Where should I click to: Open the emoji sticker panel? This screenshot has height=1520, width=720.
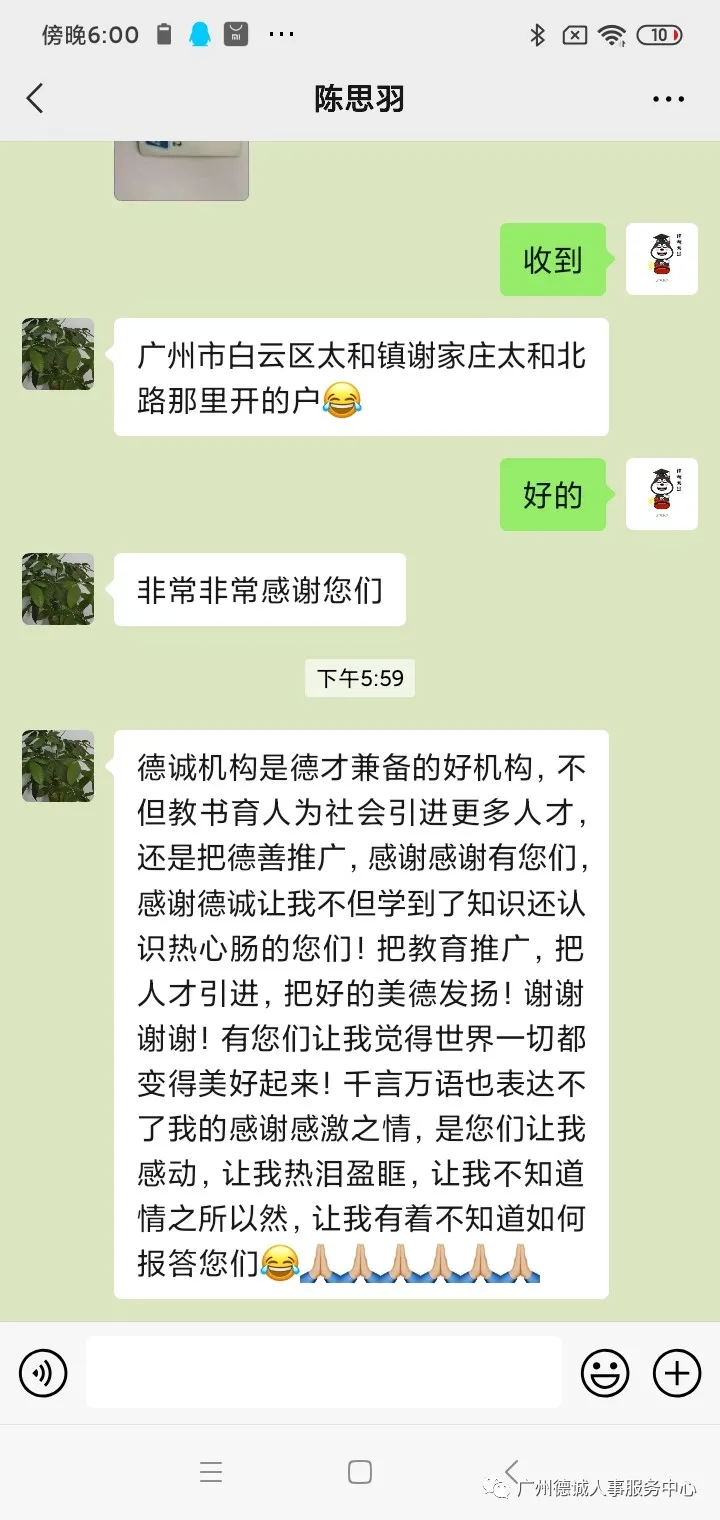605,1373
